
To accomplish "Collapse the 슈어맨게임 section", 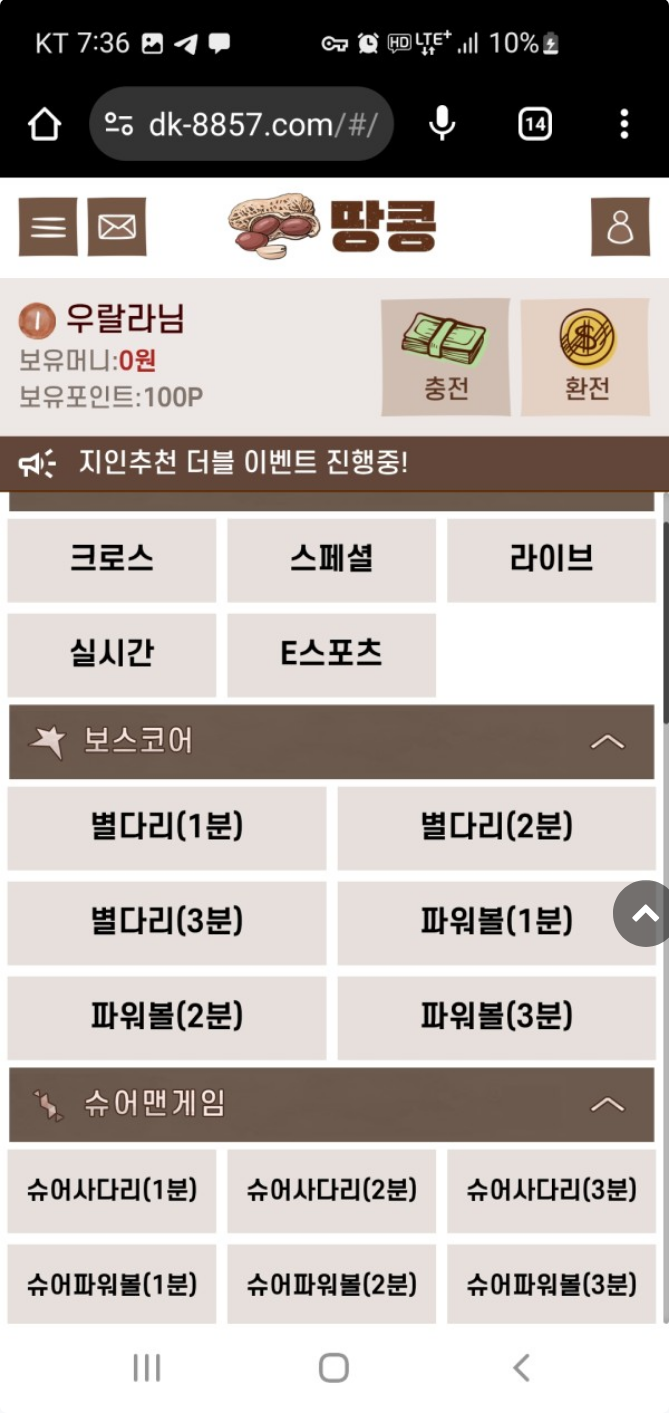I will click(x=607, y=1105).
